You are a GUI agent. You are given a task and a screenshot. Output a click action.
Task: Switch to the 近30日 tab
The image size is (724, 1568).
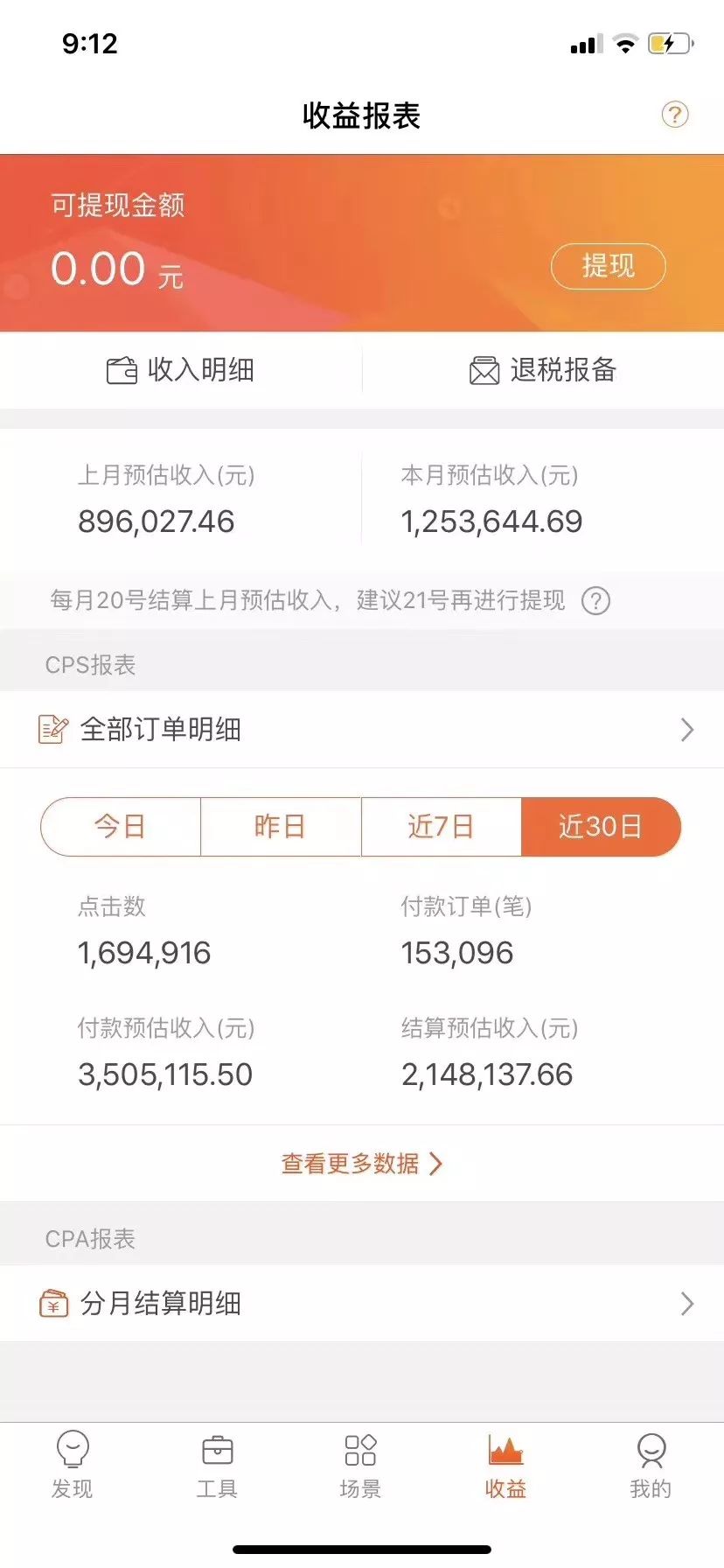tap(602, 826)
